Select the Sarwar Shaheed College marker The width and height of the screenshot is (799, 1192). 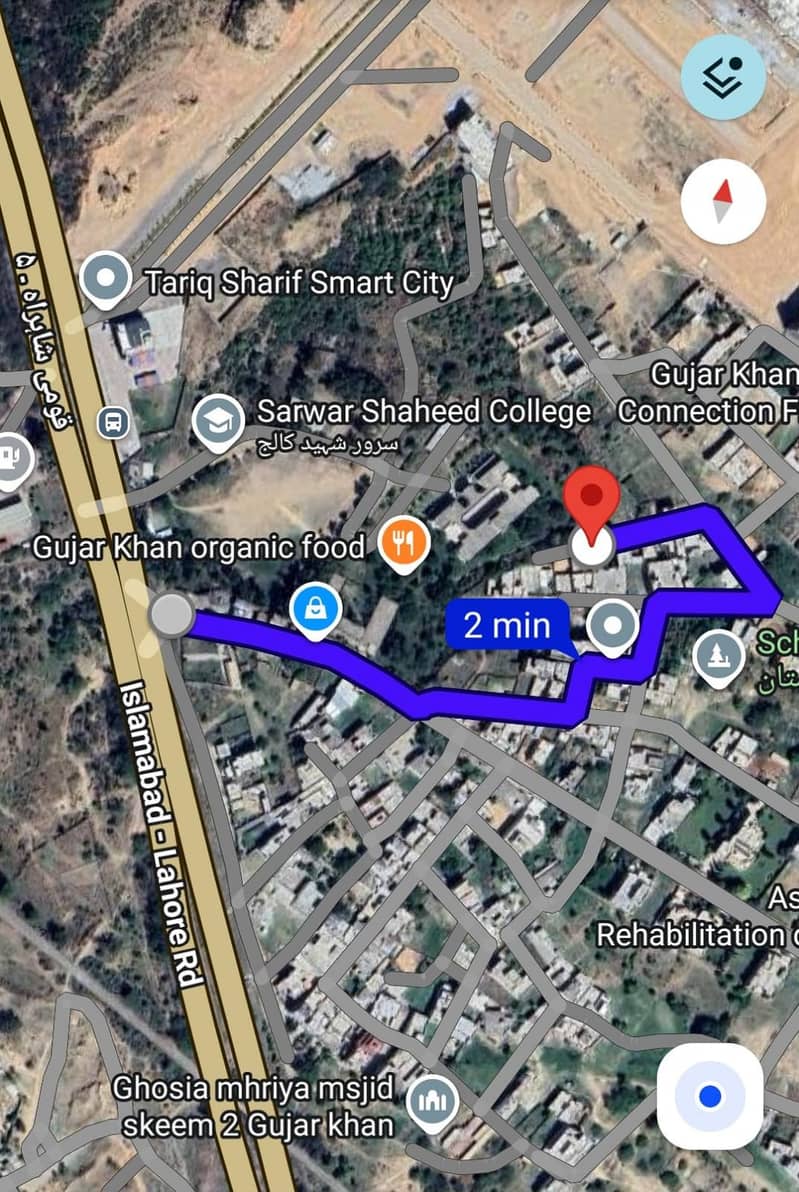[218, 421]
